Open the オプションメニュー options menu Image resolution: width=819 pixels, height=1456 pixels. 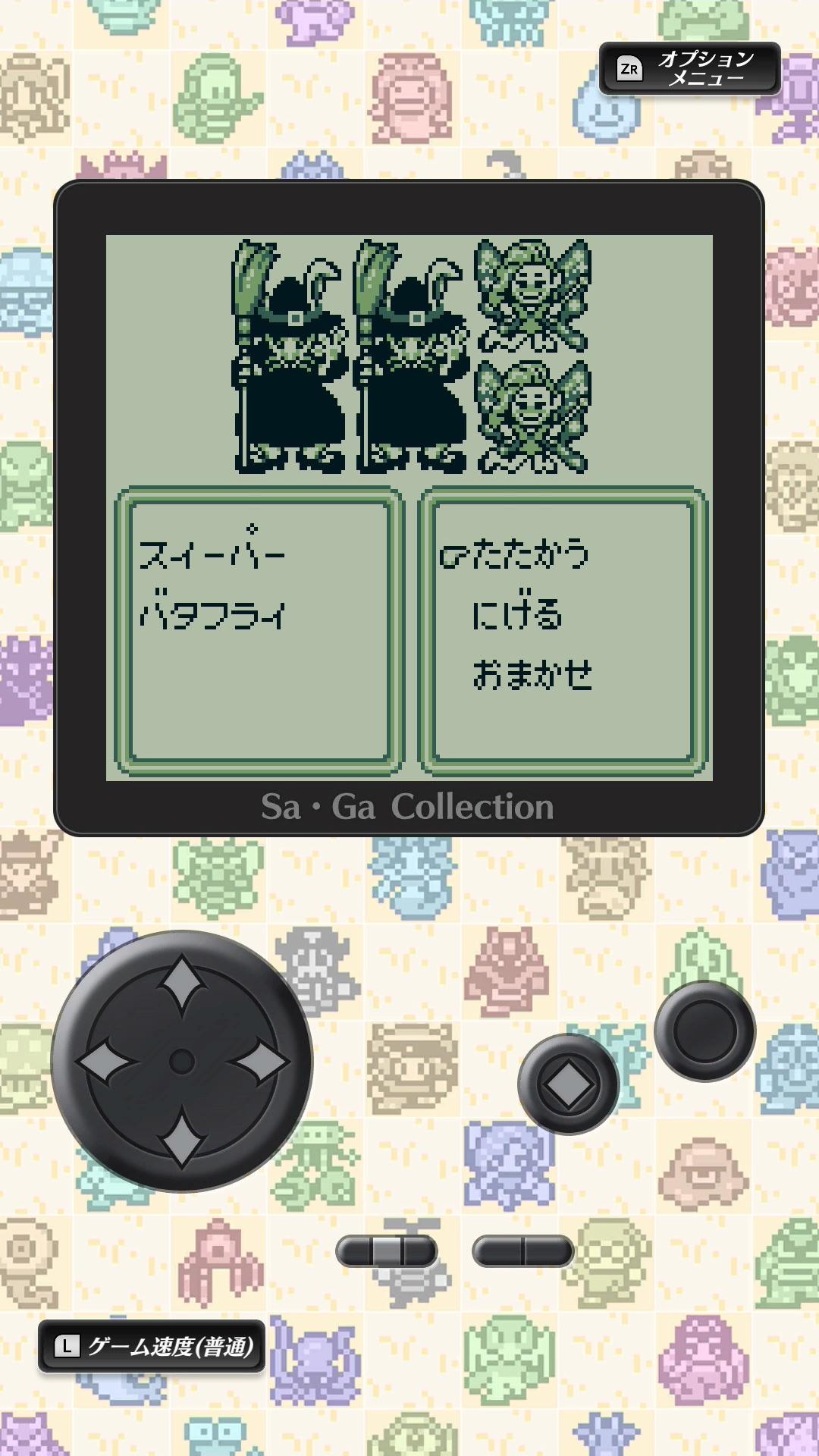[689, 68]
